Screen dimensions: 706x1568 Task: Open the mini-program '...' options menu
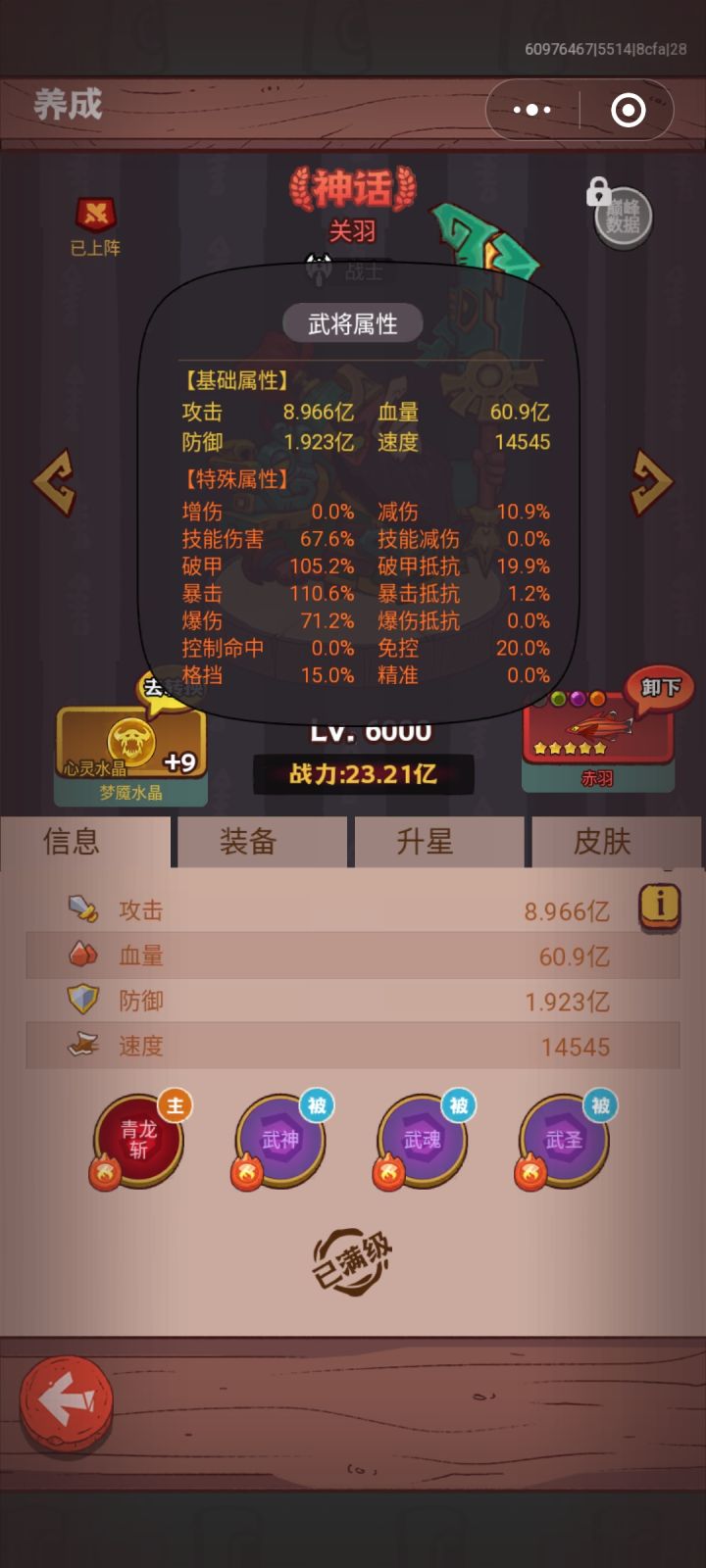532,110
